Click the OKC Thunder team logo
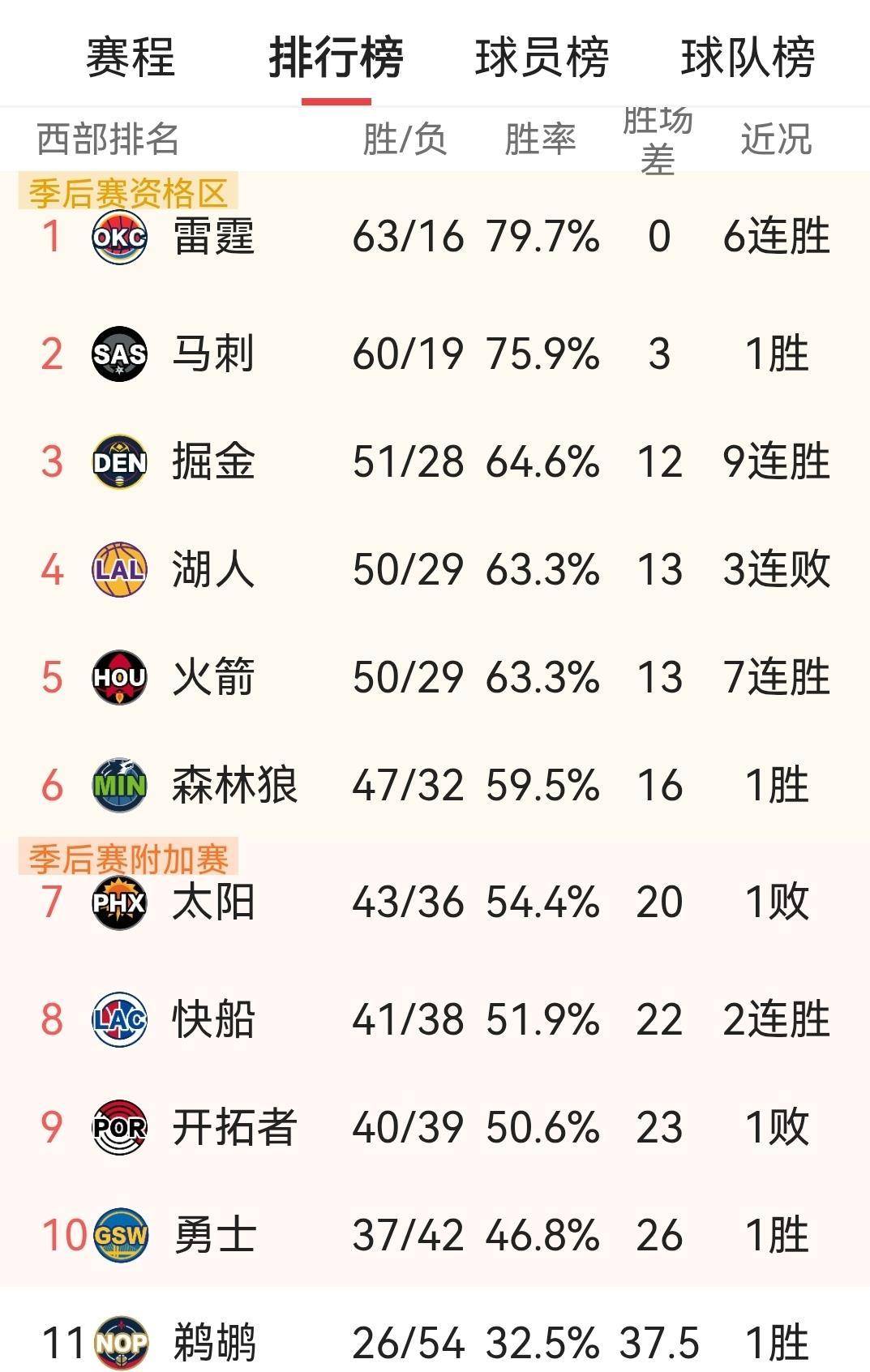 (x=120, y=239)
